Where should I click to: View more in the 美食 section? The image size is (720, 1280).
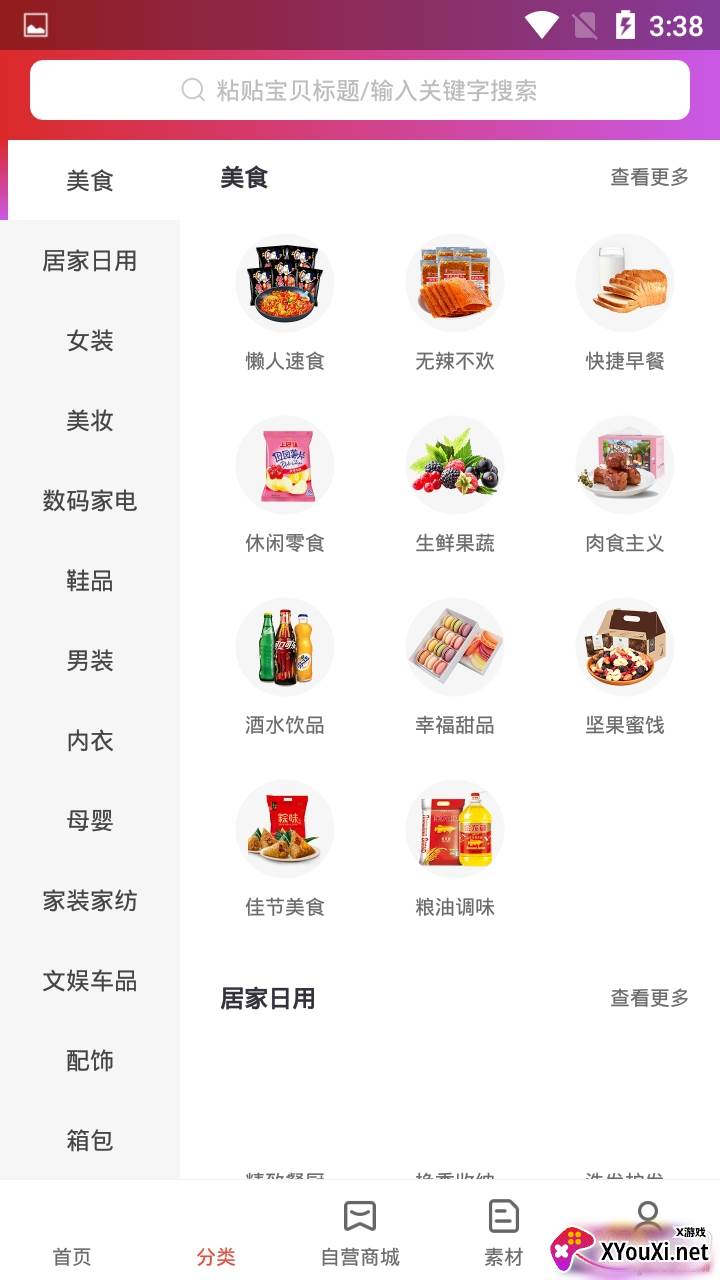point(649,177)
